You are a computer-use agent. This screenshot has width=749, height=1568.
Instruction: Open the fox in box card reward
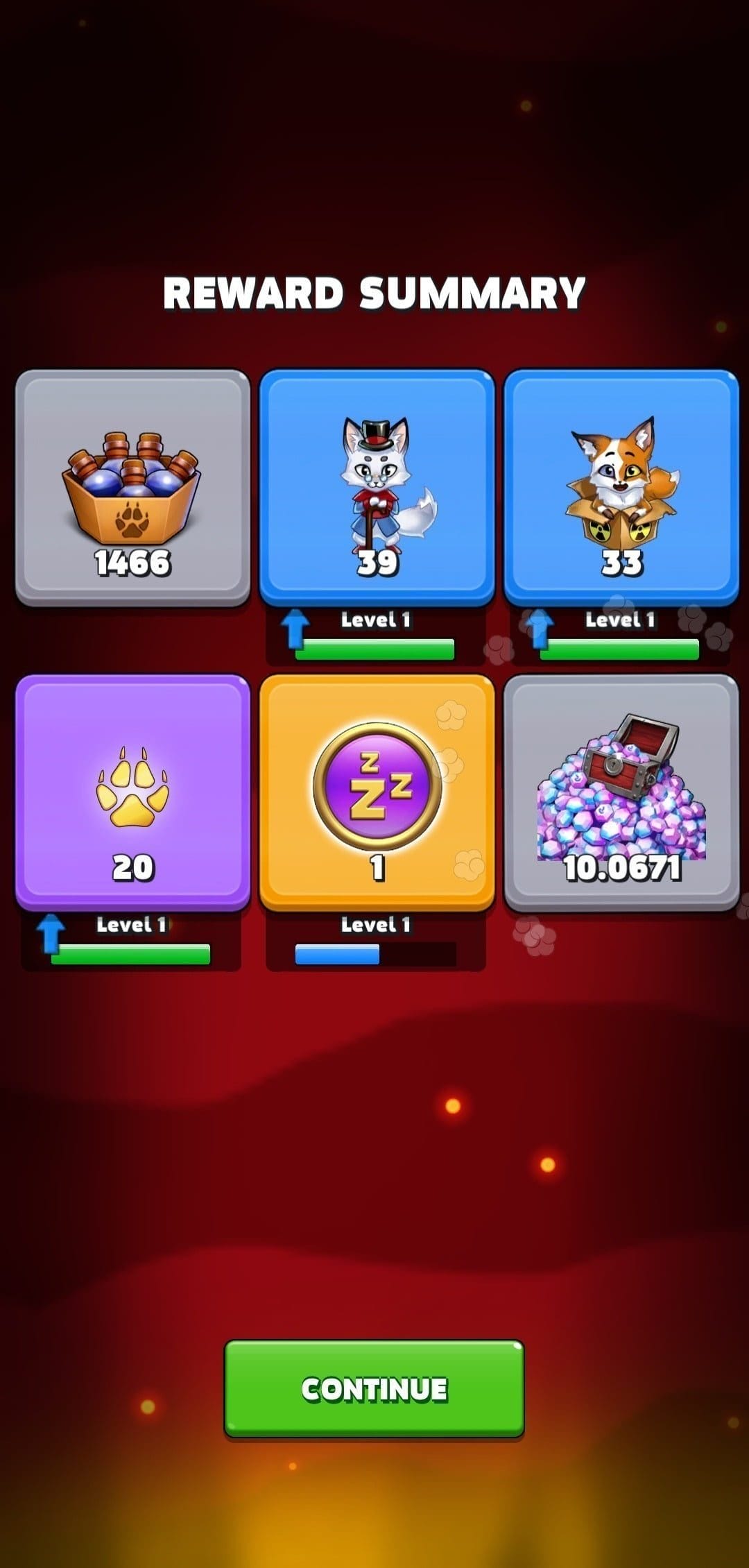(x=621, y=488)
